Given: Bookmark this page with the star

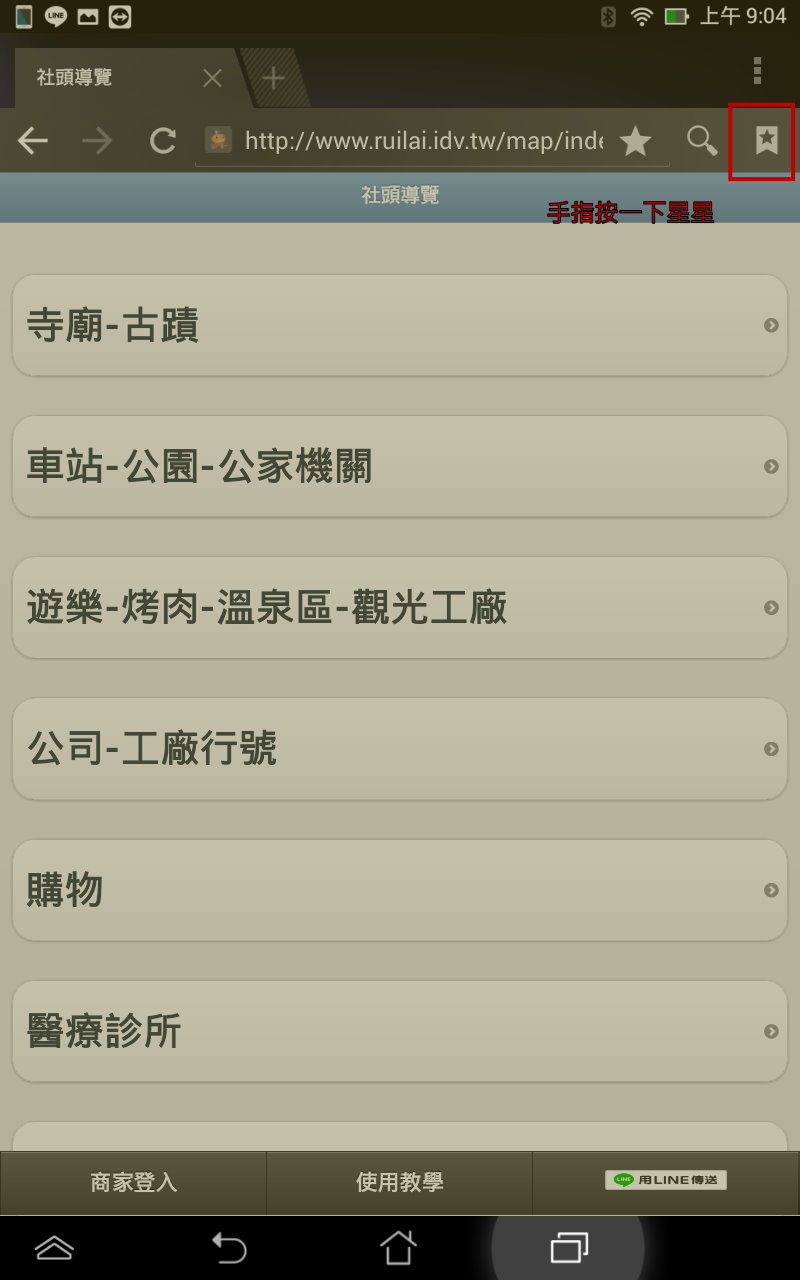Looking at the screenshot, I should (636, 141).
